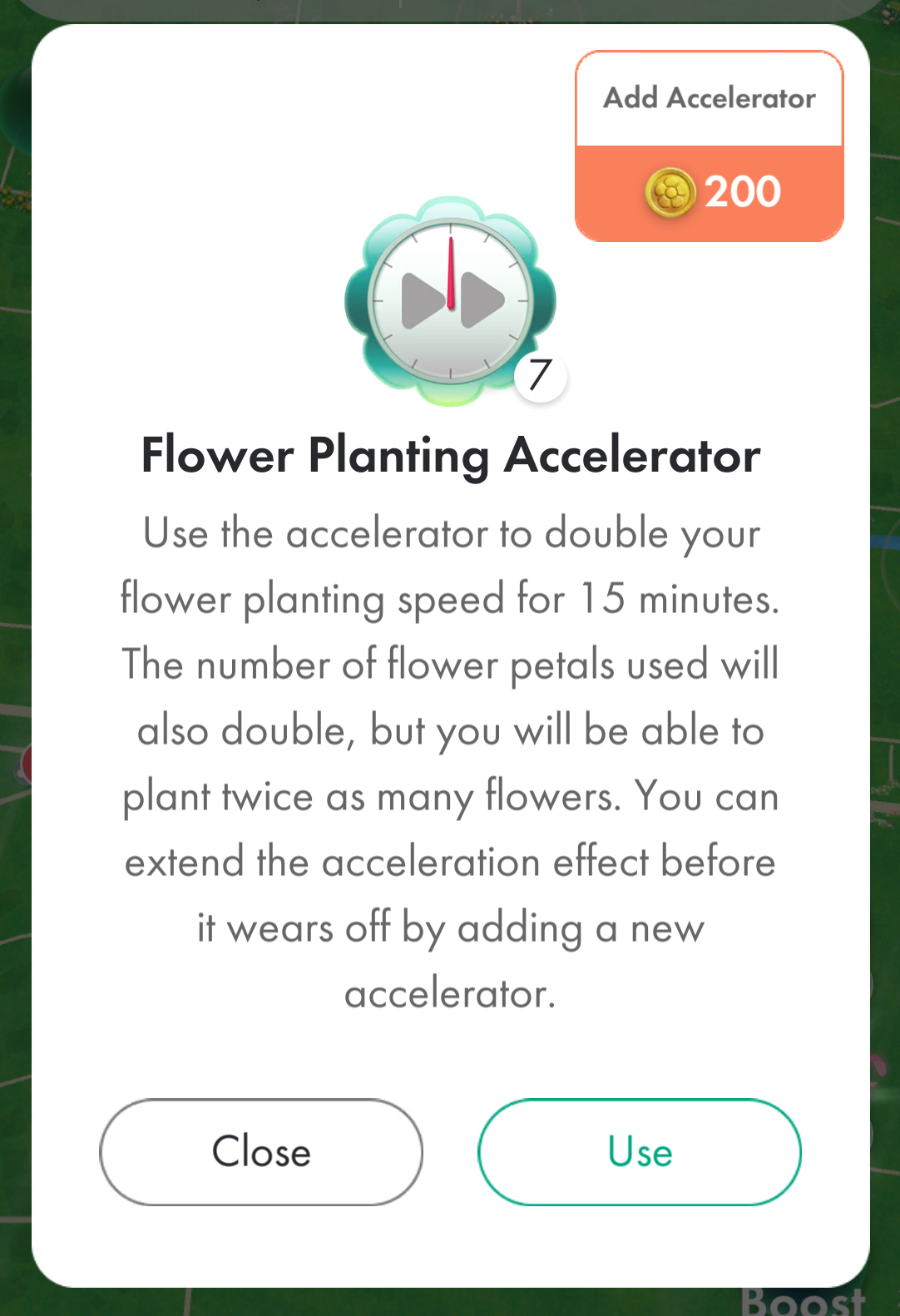Close the Flower Planting Accelerator dialog
This screenshot has height=1316, width=900.
click(x=261, y=1151)
